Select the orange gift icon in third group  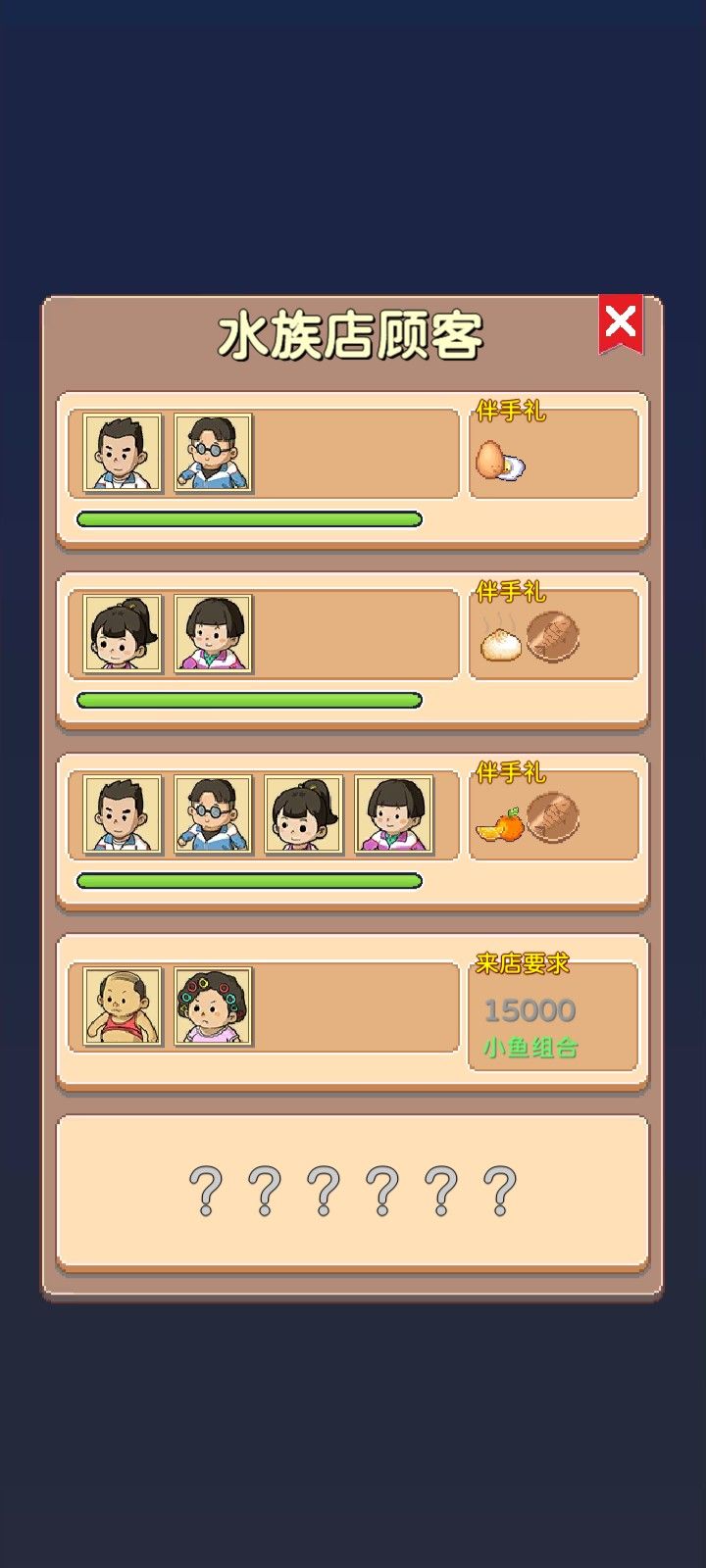pos(500,826)
